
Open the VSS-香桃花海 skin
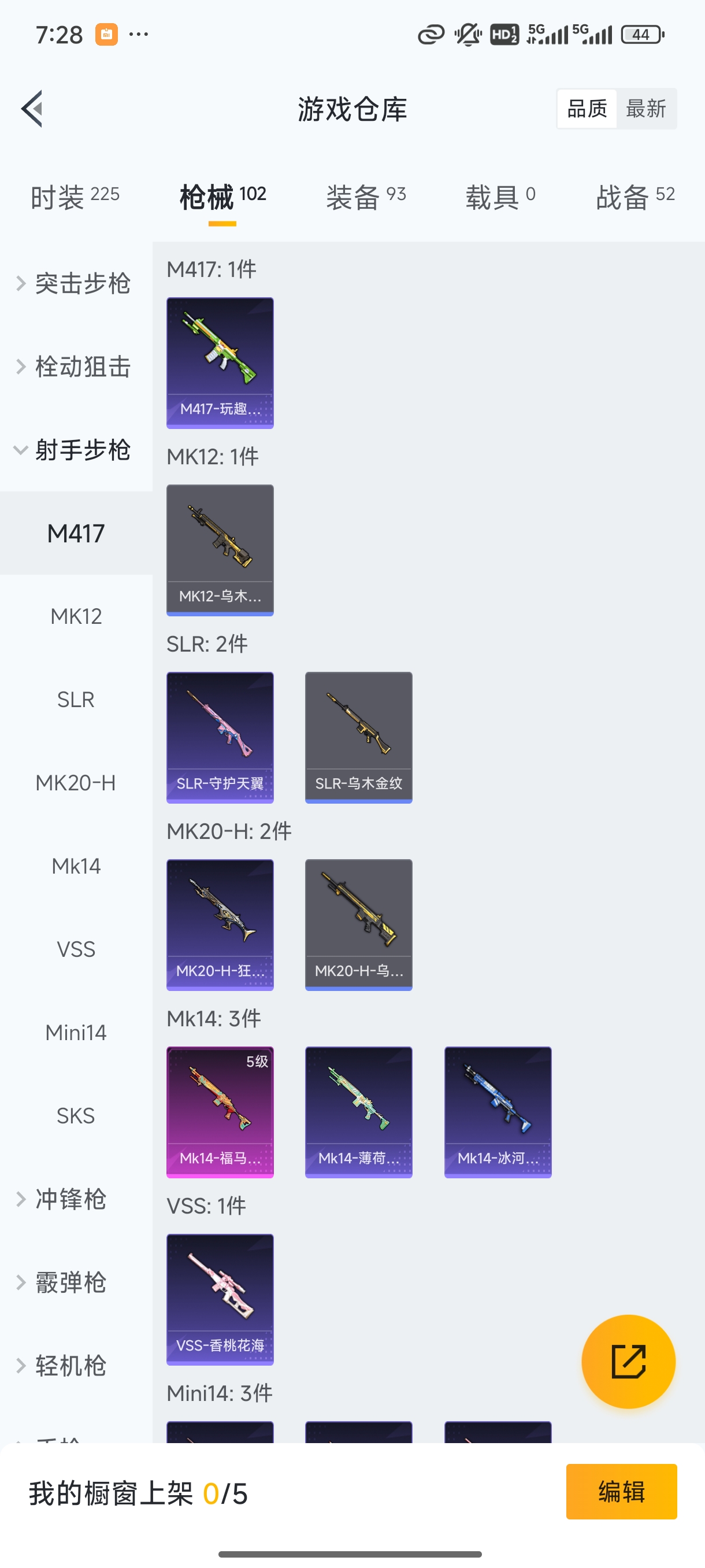[x=220, y=1300]
